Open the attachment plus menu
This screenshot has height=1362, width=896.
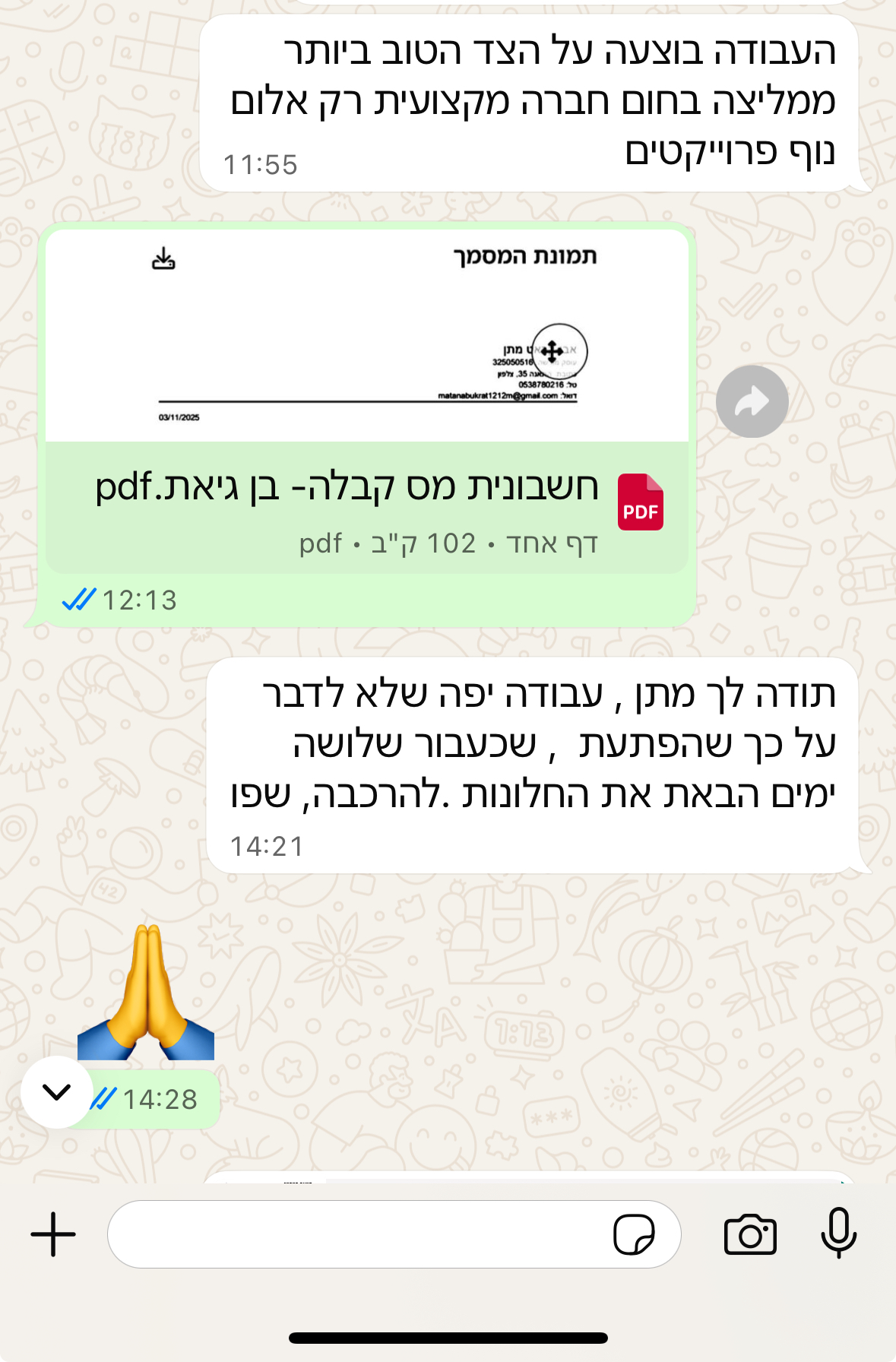(53, 1234)
